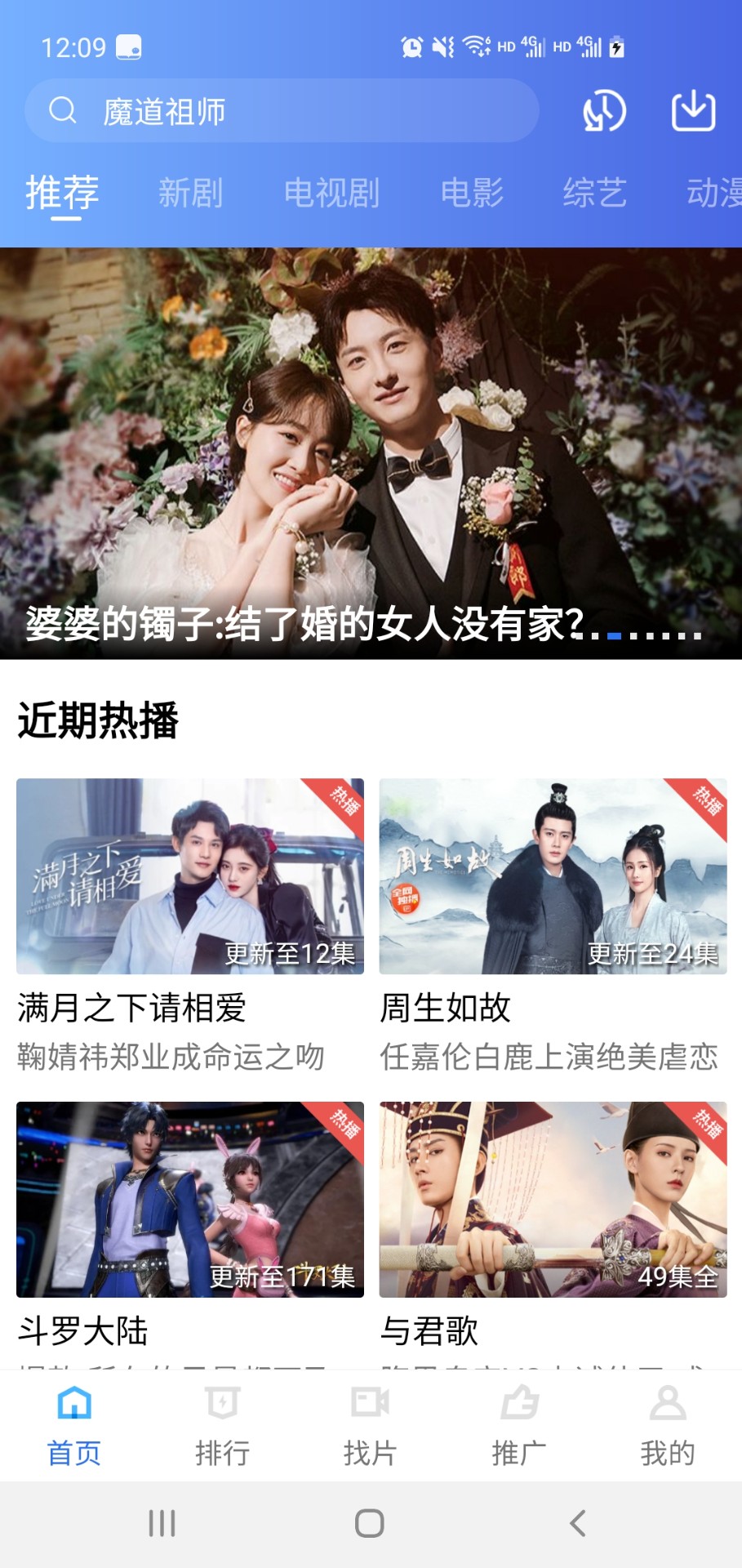Open the download manager icon
Screen dimensions: 742x1568
[x=695, y=112]
